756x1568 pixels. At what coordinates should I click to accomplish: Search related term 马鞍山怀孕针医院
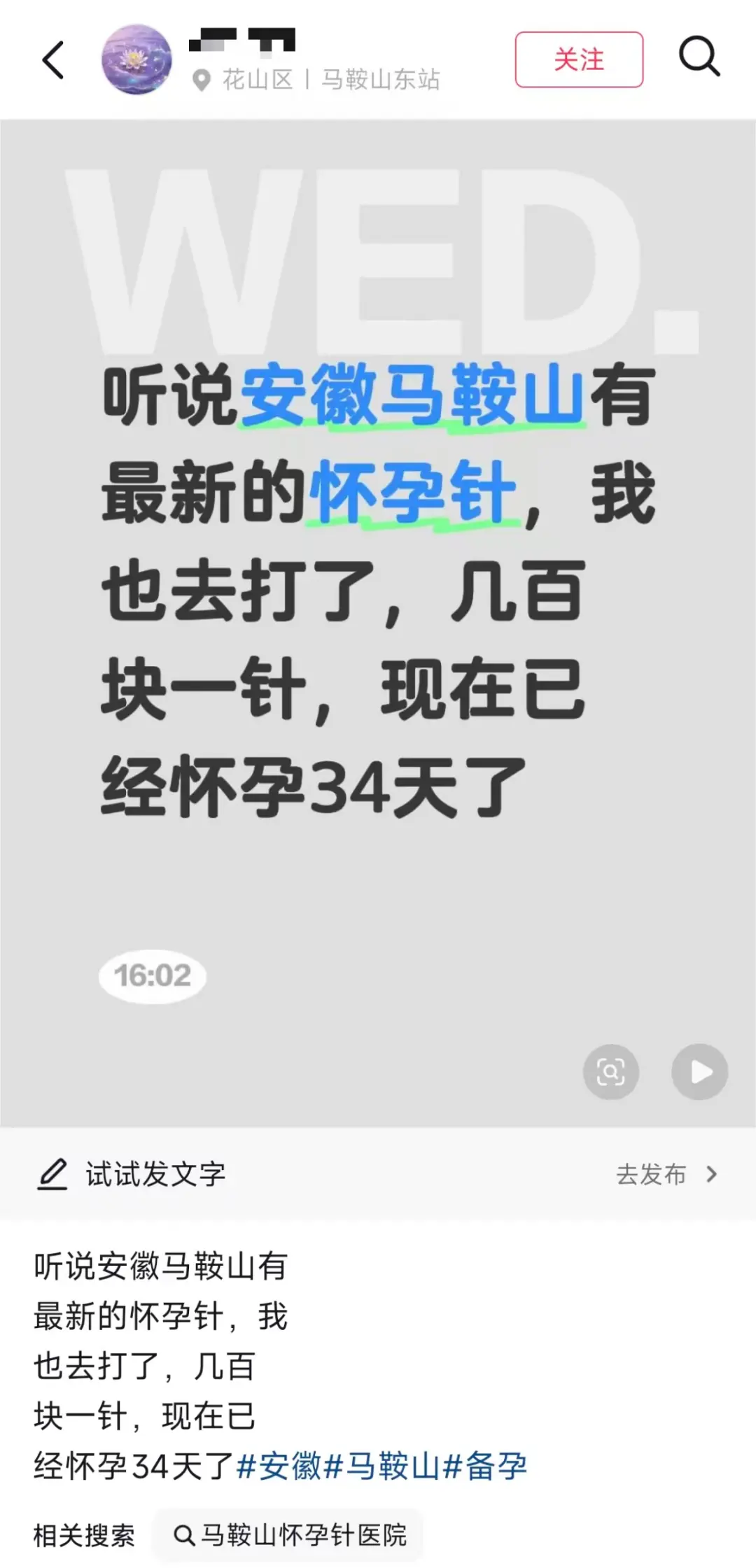click(x=290, y=1535)
